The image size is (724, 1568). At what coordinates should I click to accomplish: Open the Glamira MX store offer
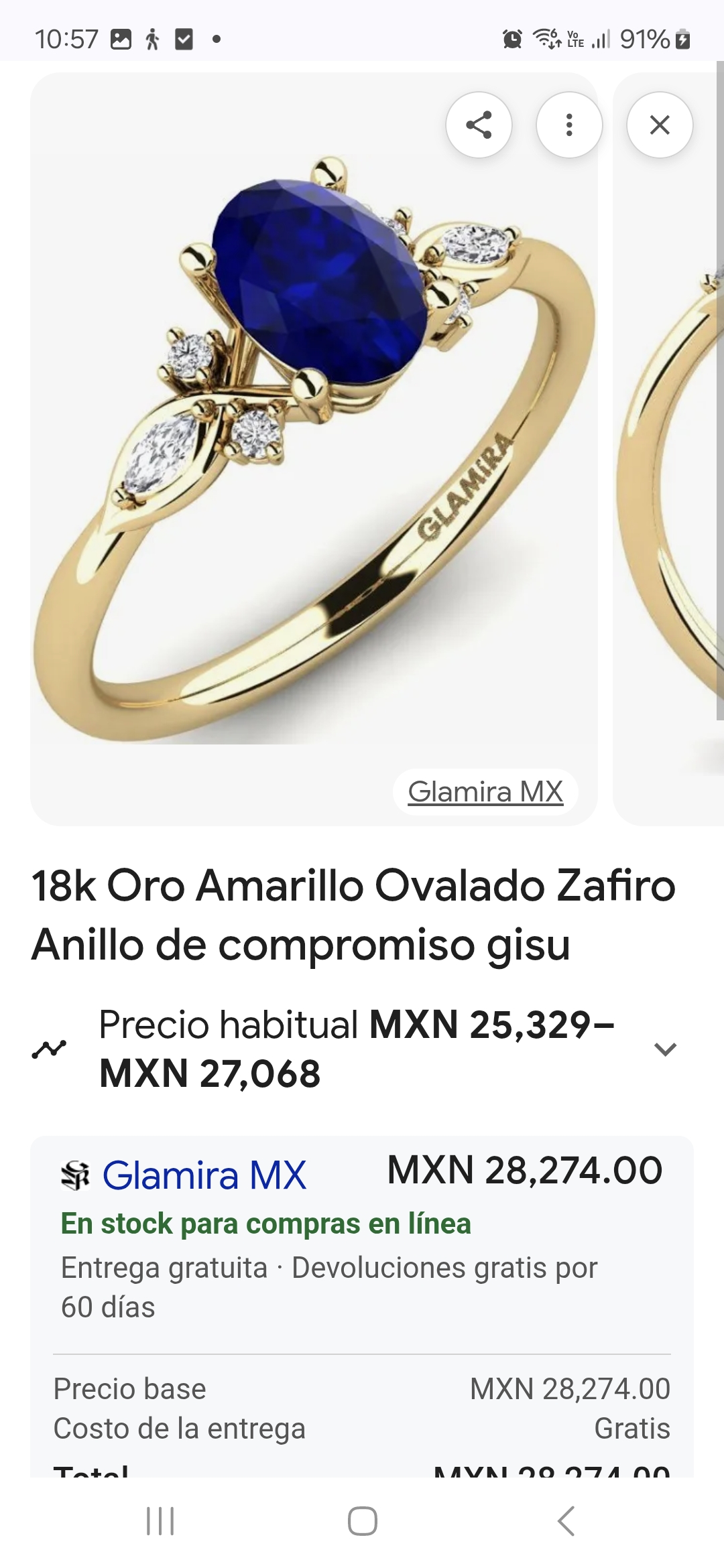204,1175
